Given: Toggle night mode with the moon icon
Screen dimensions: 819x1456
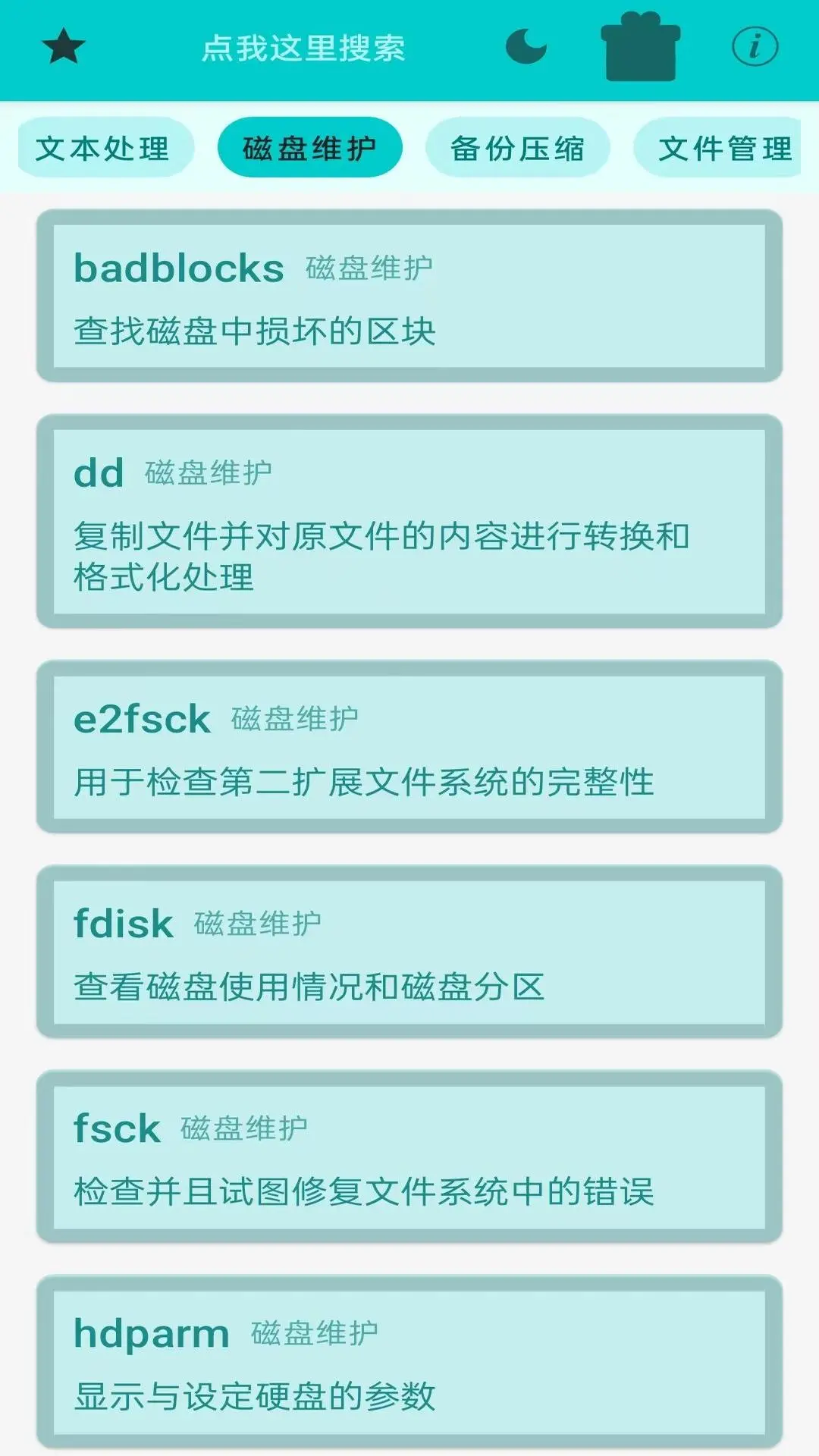Looking at the screenshot, I should tap(526, 46).
